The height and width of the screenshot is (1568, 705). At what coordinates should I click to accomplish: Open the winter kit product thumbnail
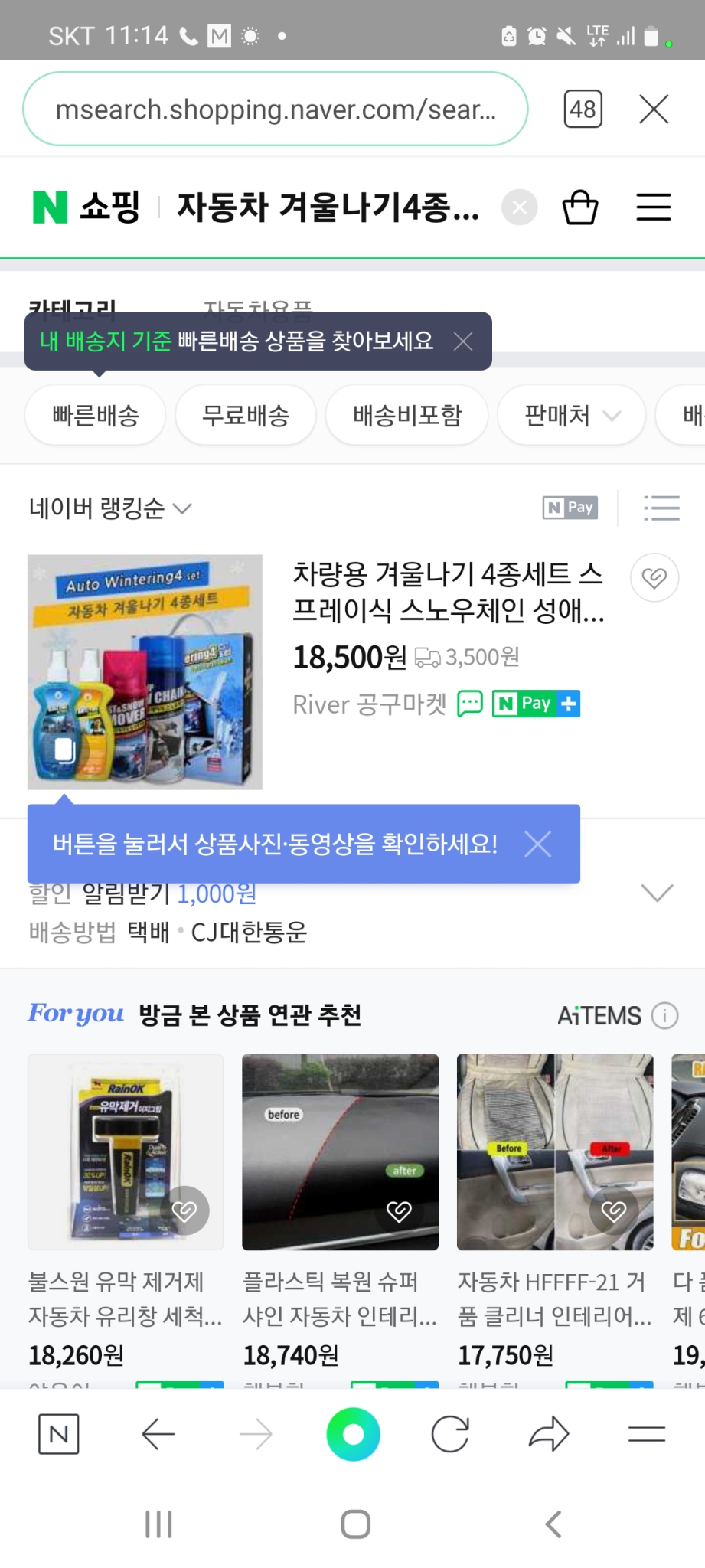pos(144,672)
